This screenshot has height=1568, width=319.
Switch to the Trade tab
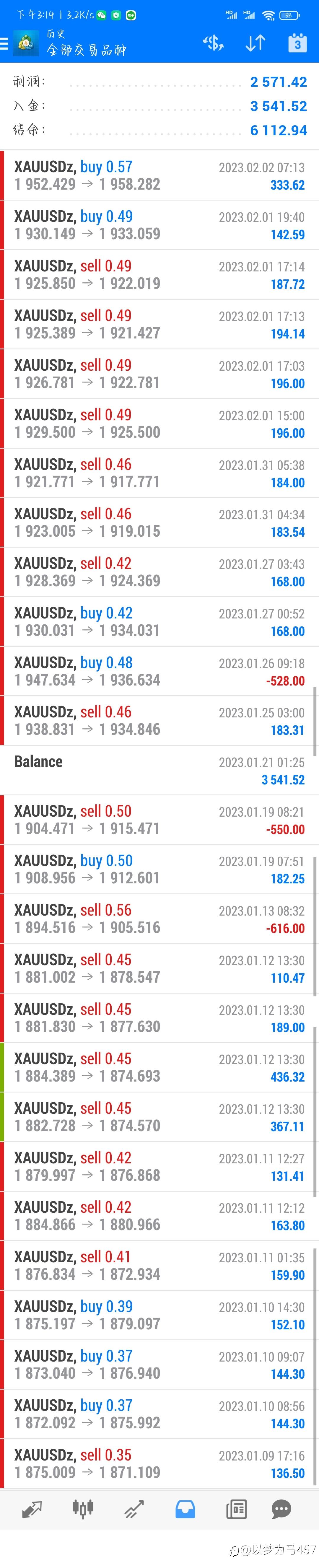click(134, 1508)
